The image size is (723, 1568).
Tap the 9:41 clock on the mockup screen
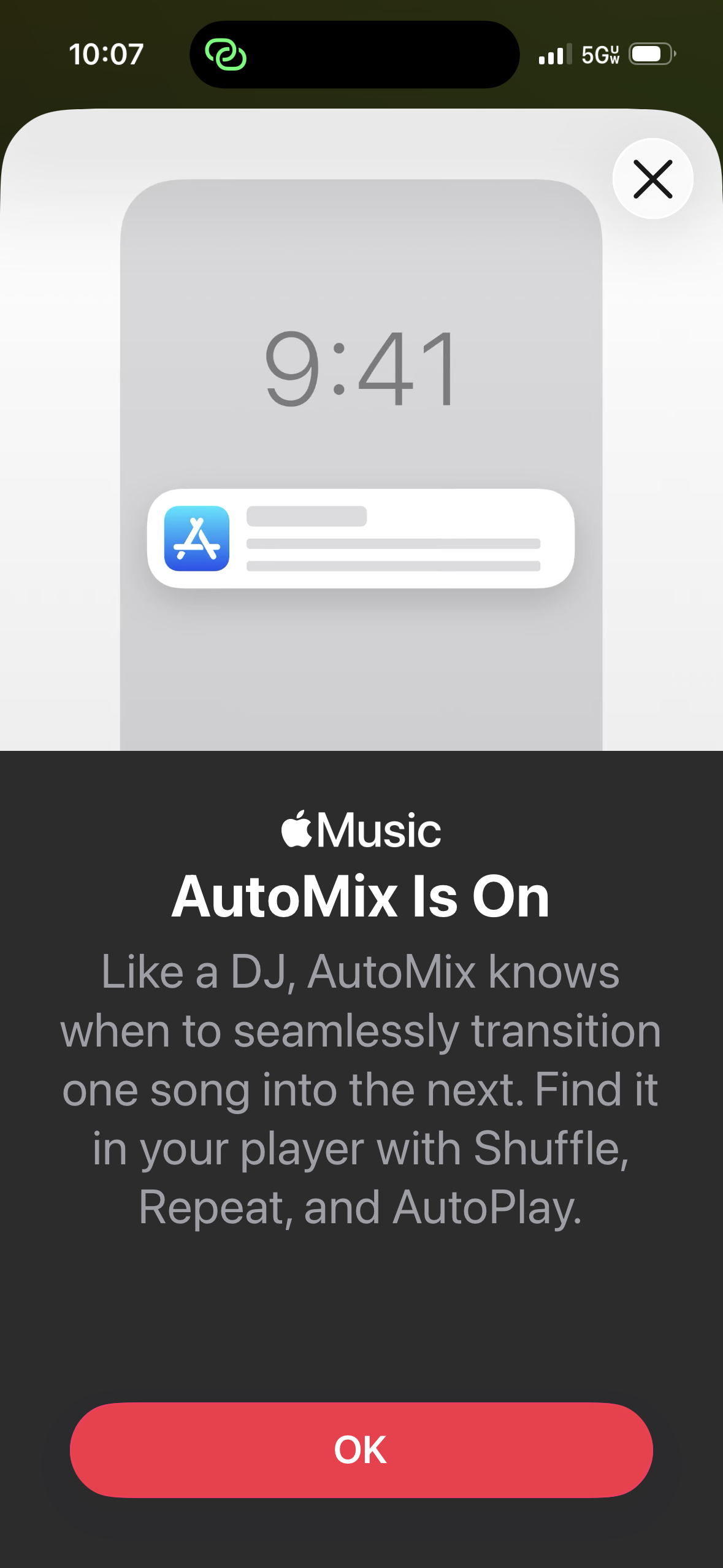pyautogui.click(x=361, y=369)
